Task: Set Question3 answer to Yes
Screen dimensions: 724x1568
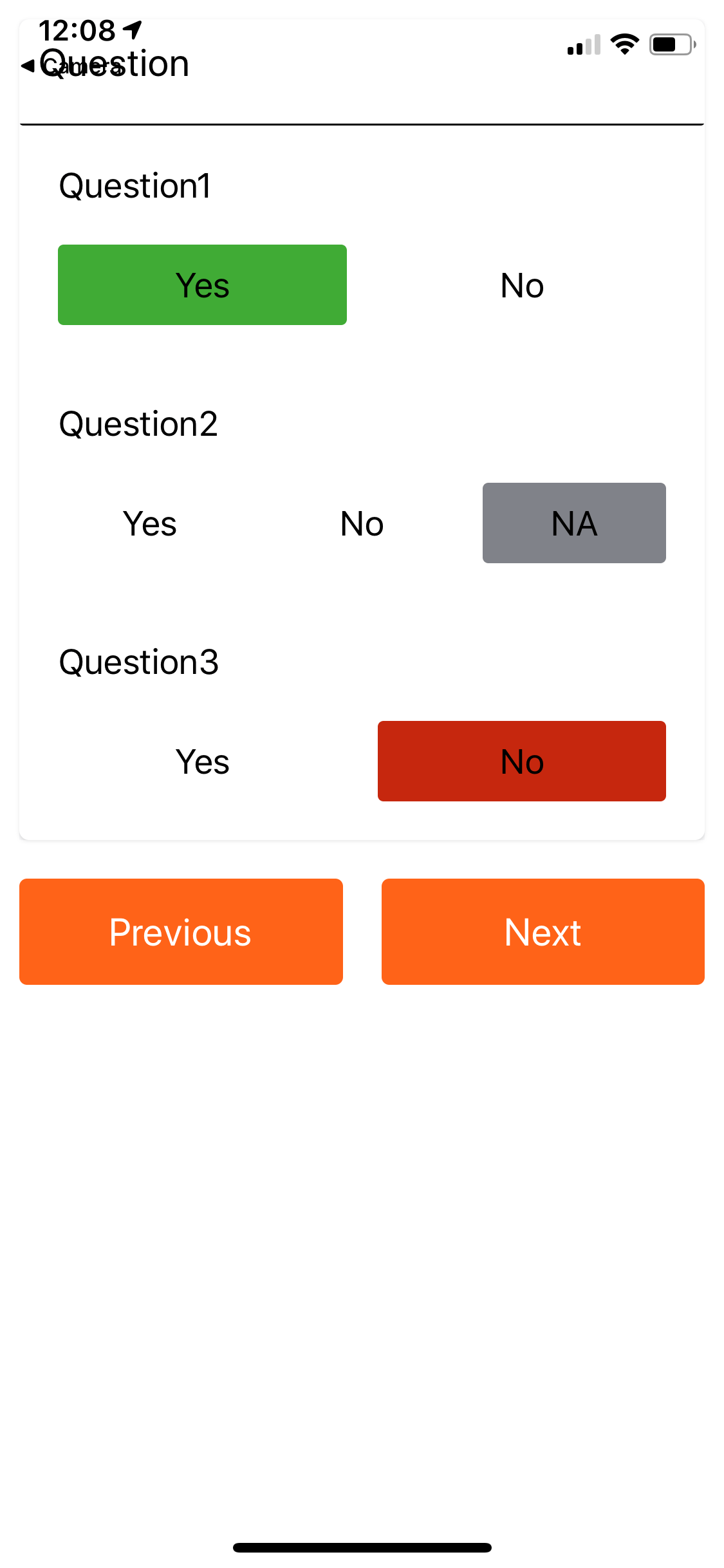Action: [x=202, y=761]
